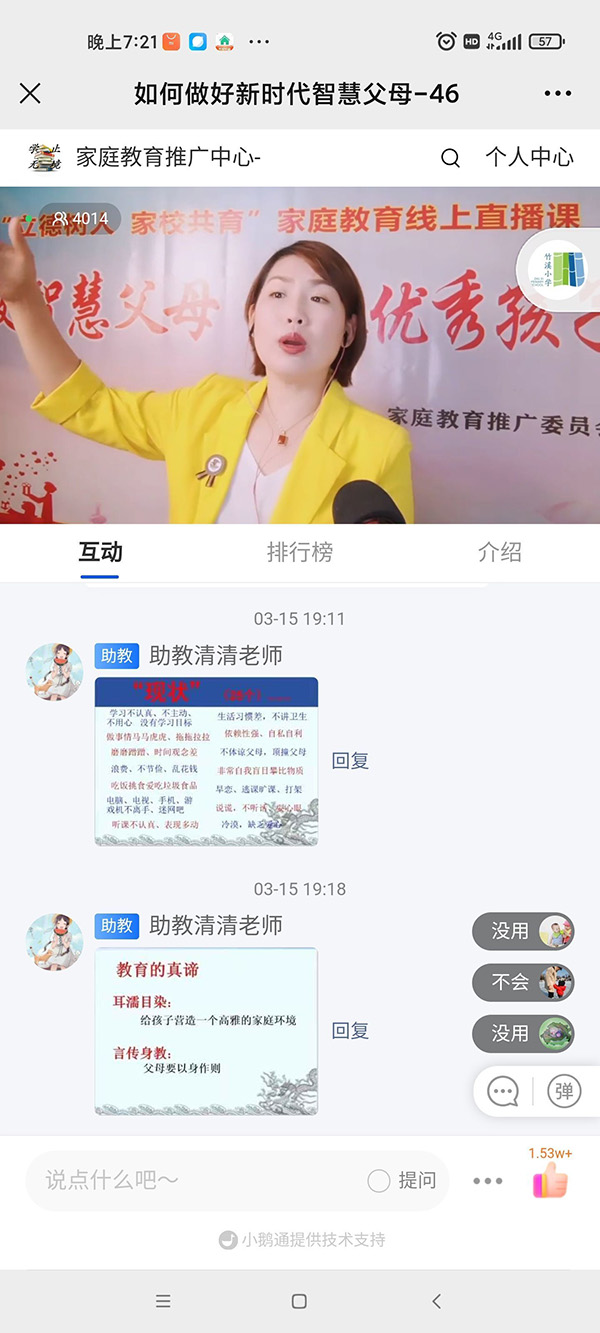600x1333 pixels.
Task: Like the live stream with thumbs-up
Action: pos(550,1181)
